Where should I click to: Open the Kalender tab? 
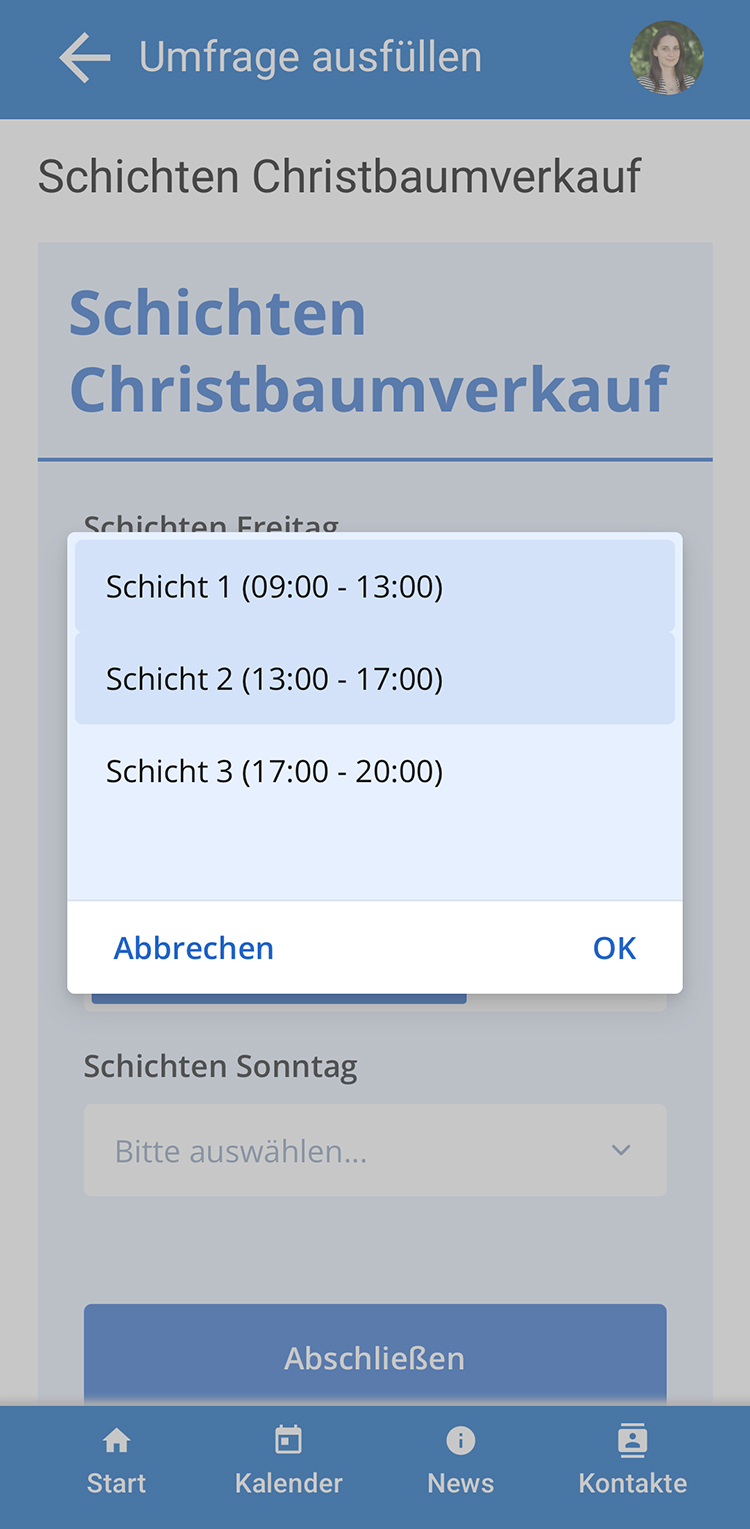tap(288, 1461)
